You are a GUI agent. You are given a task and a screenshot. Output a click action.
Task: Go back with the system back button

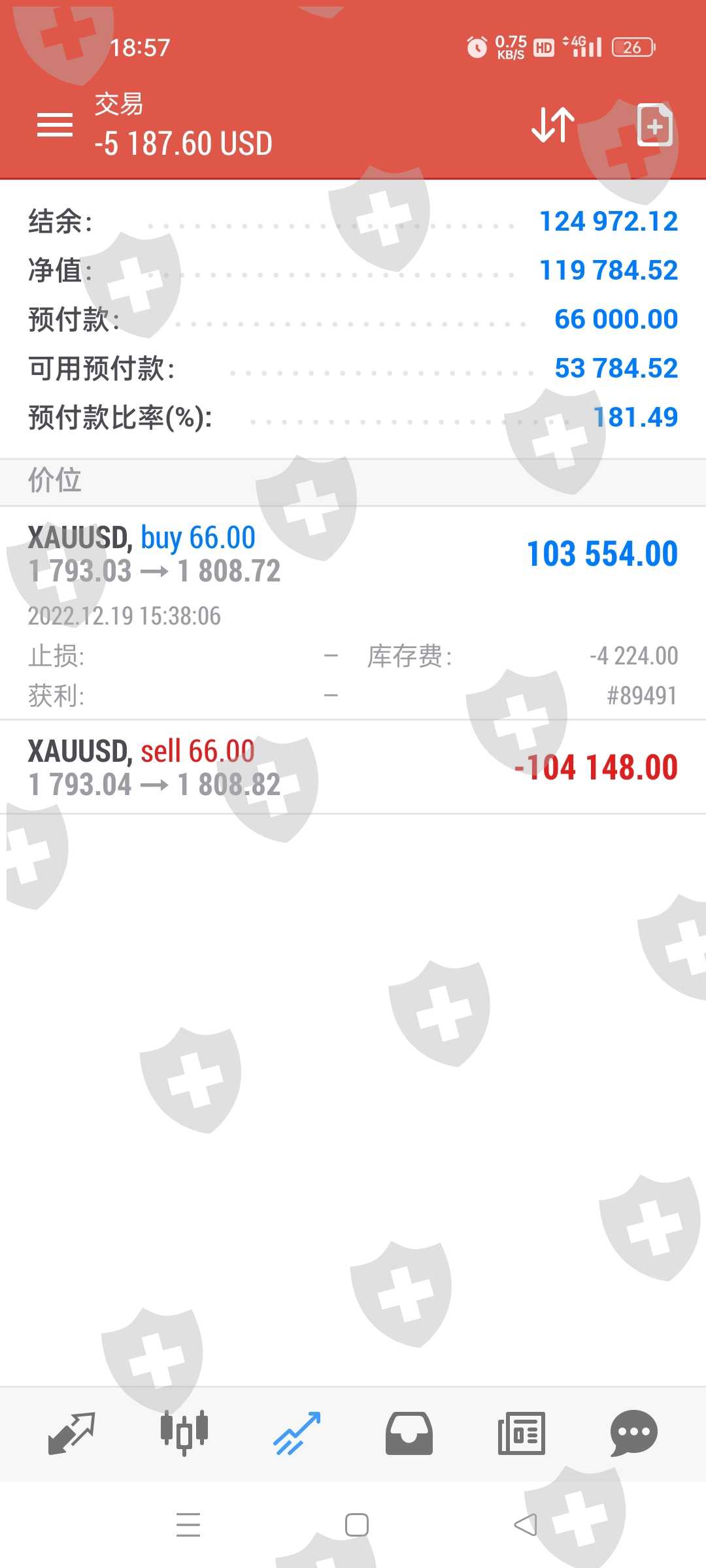coord(526,1525)
